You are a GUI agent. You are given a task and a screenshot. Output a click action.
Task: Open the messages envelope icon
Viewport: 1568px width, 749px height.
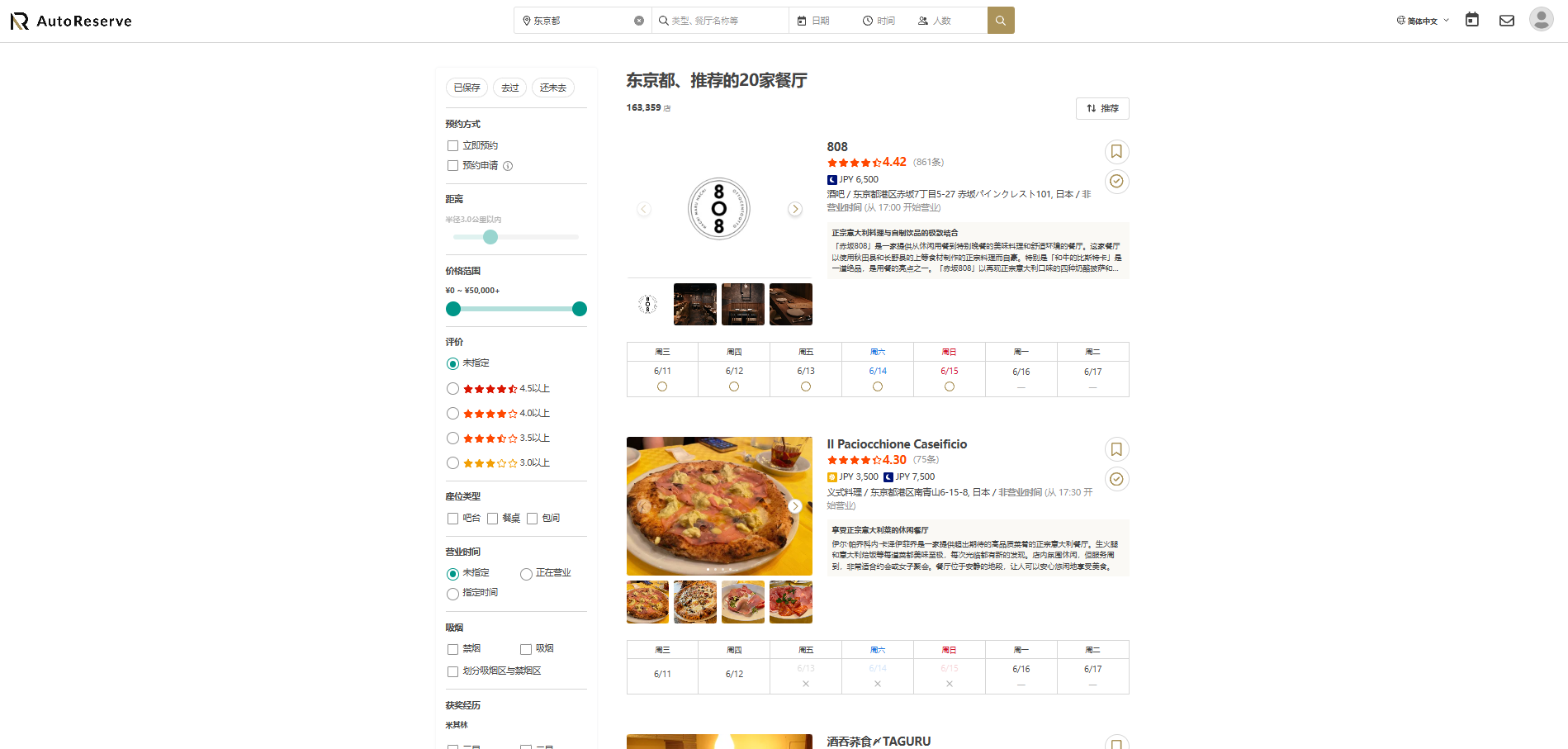(x=1506, y=21)
